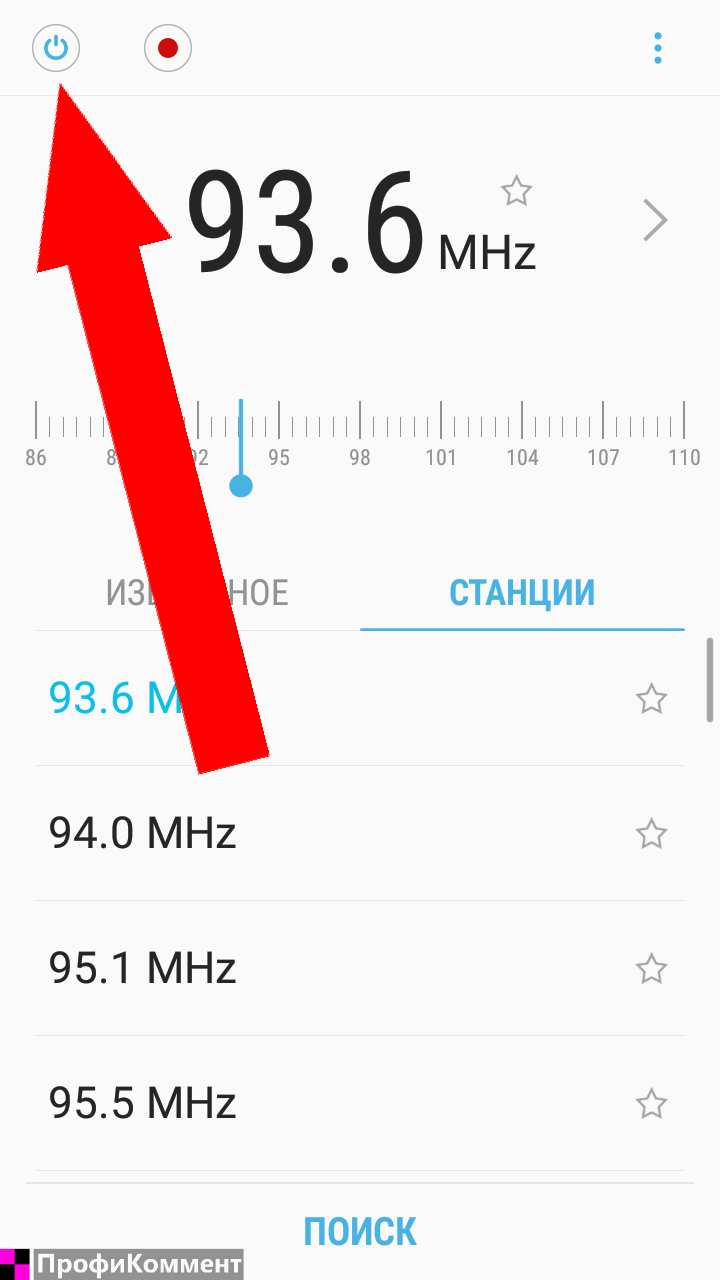Star the 95.1 MHz station in list
The height and width of the screenshot is (1280, 720).
[652, 968]
